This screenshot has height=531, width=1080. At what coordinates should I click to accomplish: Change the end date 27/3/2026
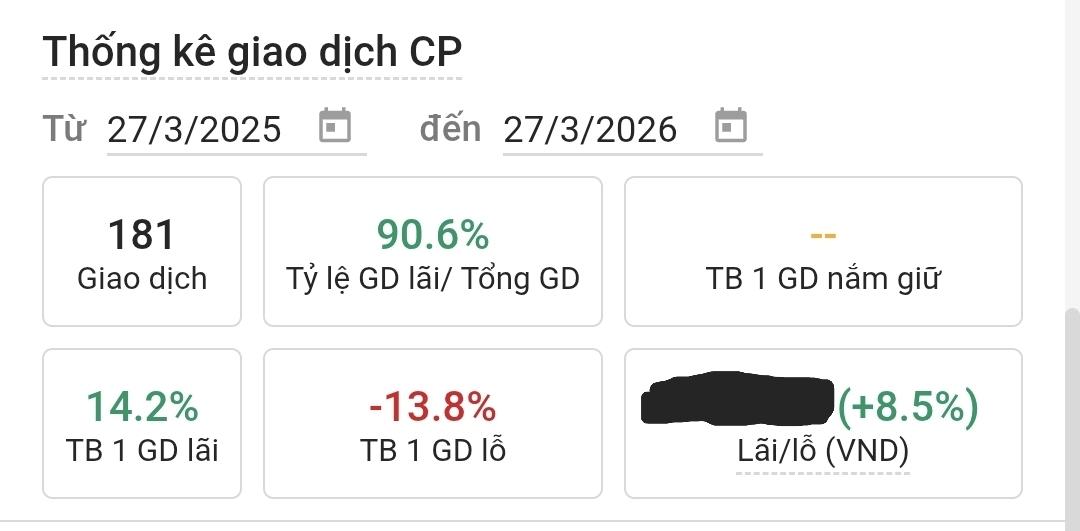pyautogui.click(x=590, y=130)
